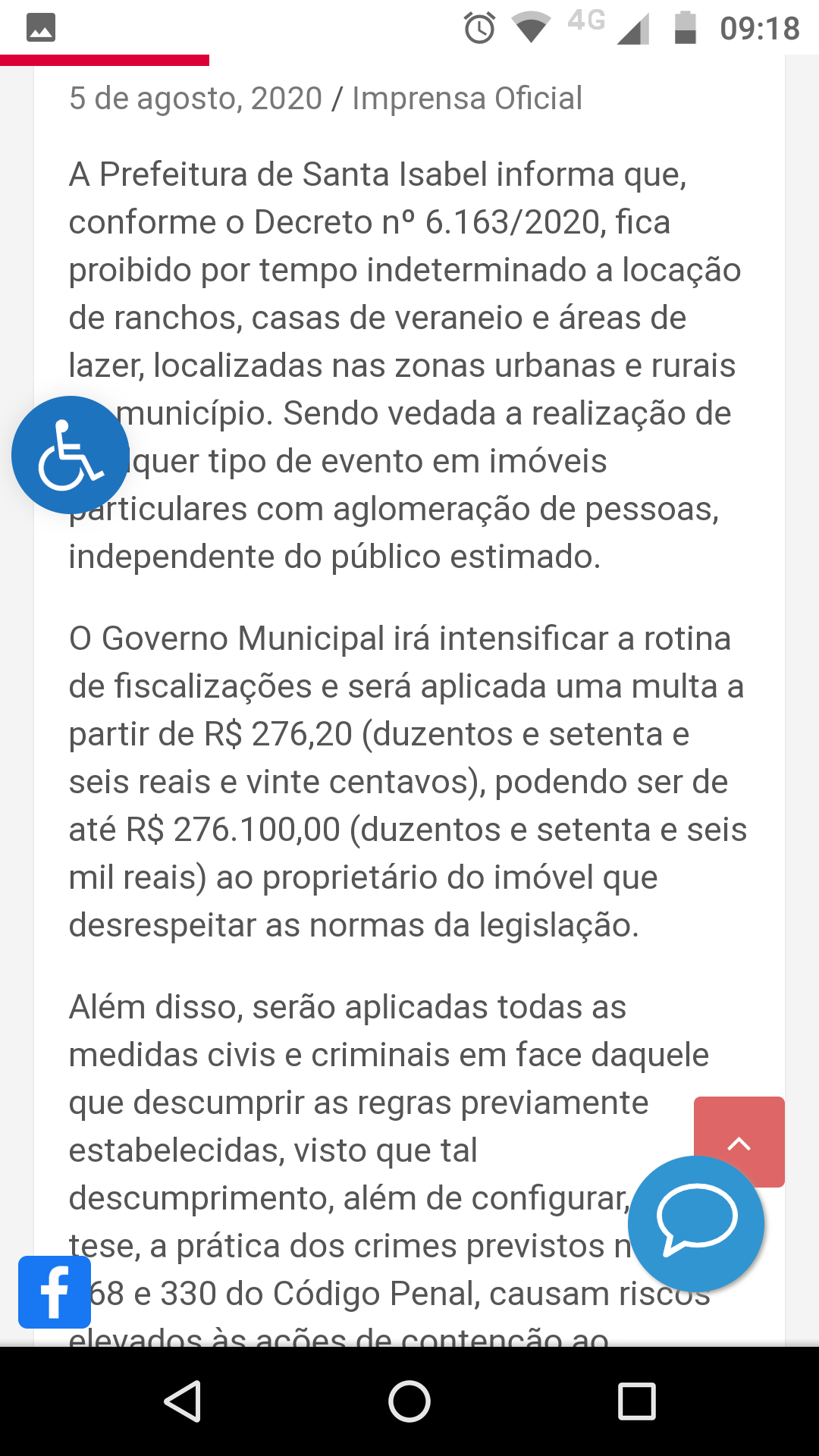Open the accessibility wheelchair menu
Image resolution: width=819 pixels, height=1456 pixels.
coord(70,455)
